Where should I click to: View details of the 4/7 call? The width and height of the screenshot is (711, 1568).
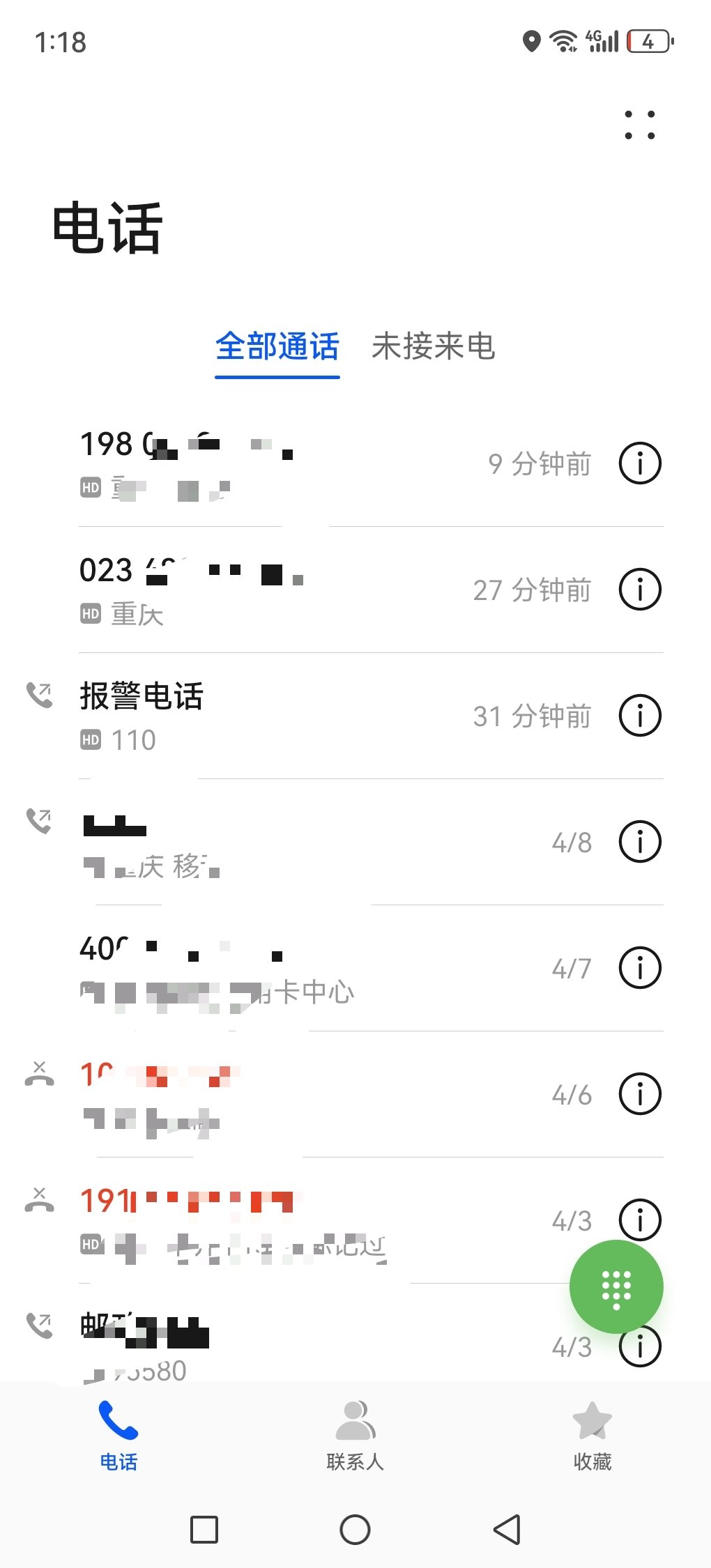pyautogui.click(x=640, y=968)
